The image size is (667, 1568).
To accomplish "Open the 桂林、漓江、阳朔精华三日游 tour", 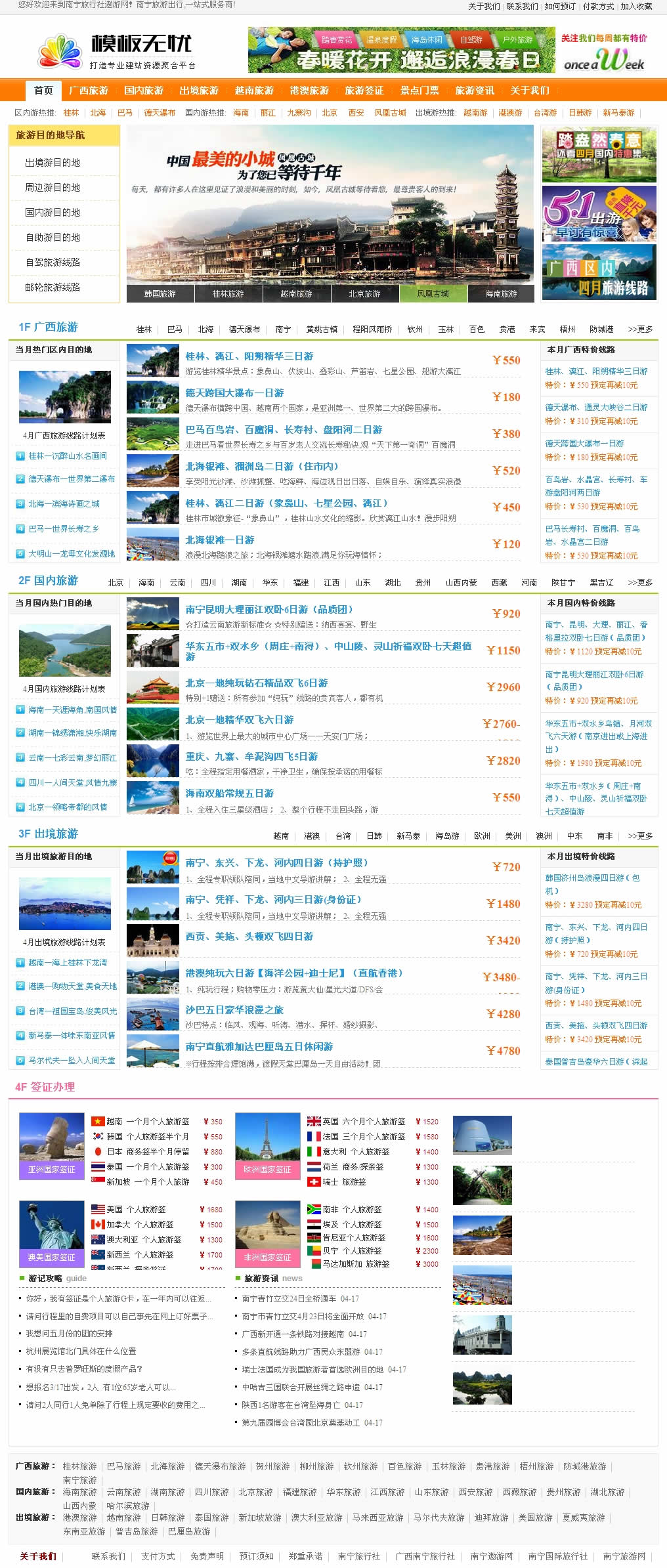I will (249, 356).
